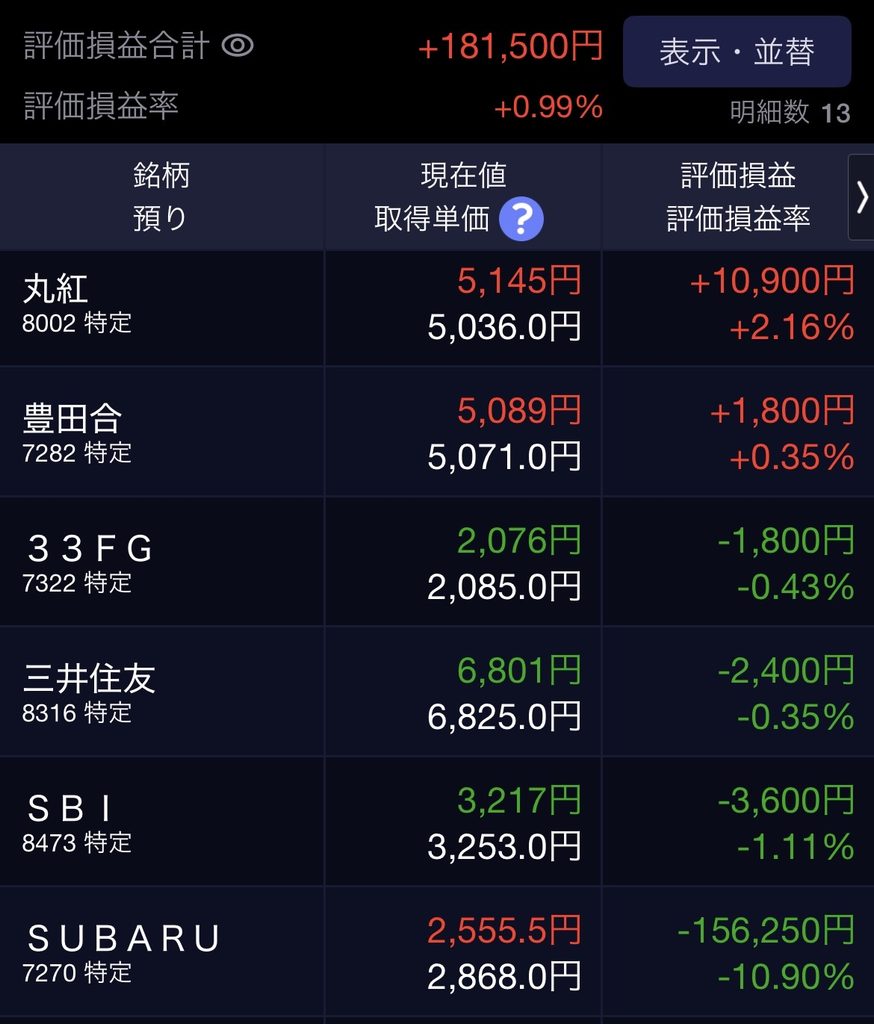
Task: Show more columns with the right chevron
Action: click(x=861, y=197)
